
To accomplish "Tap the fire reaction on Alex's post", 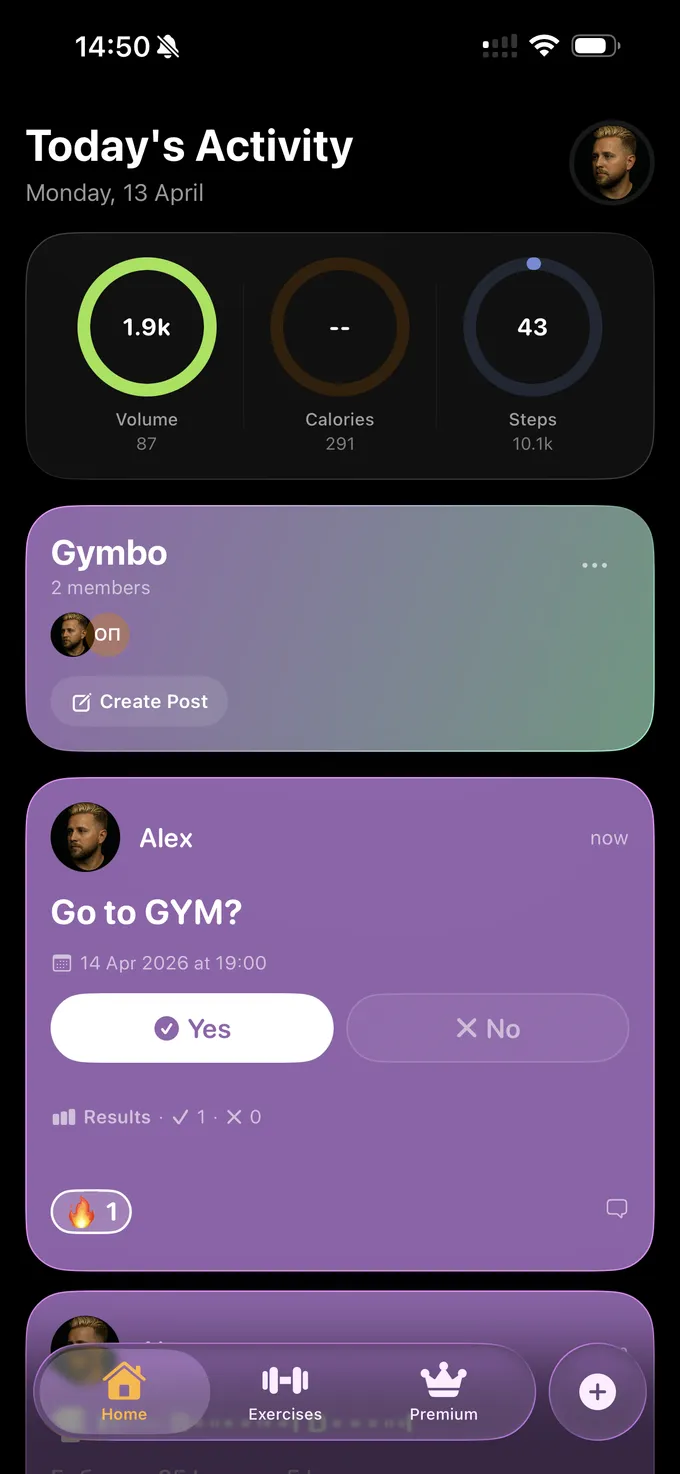I will pos(91,1213).
